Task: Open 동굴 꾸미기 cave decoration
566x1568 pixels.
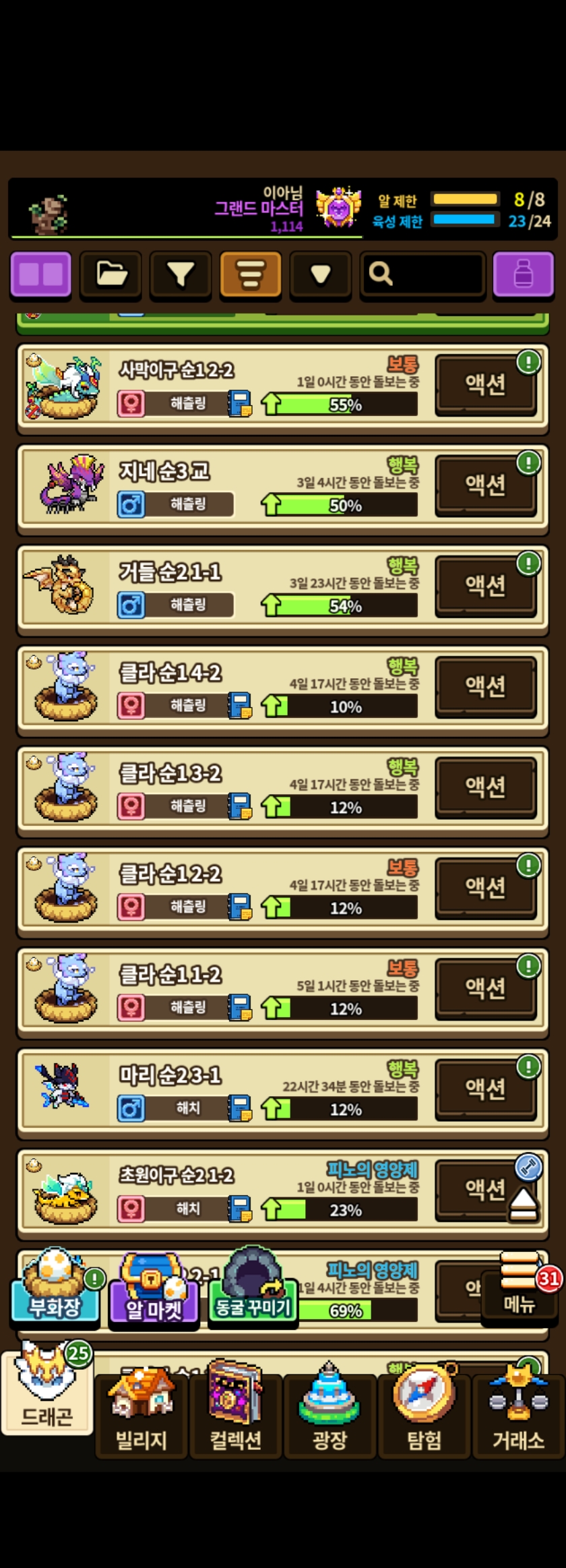Action: [253, 1286]
